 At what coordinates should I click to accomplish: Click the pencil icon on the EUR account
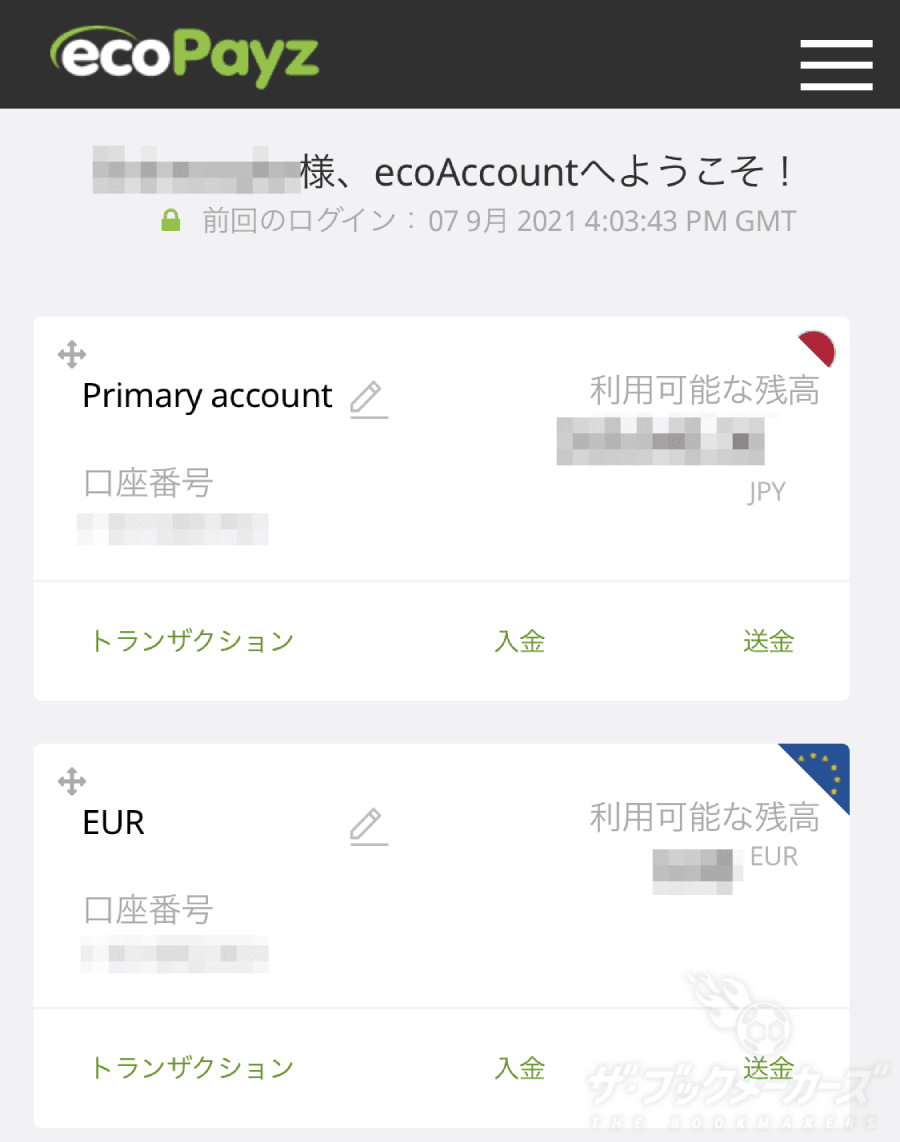click(x=367, y=826)
